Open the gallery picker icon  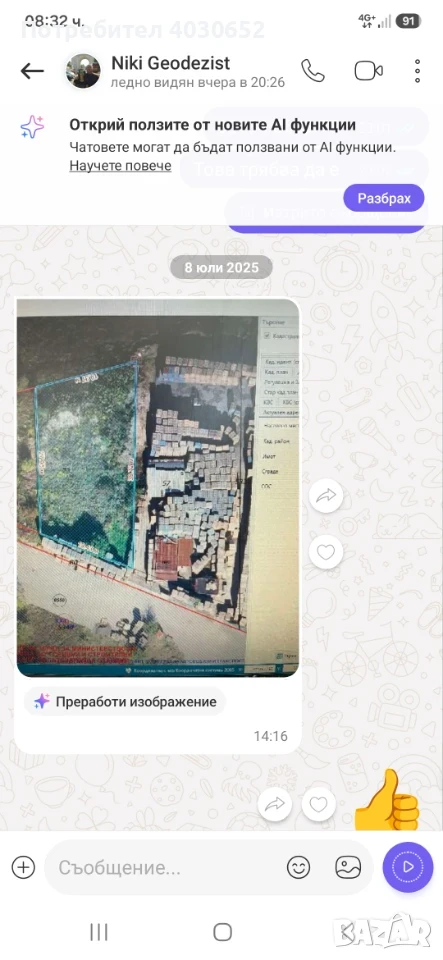coord(348,867)
